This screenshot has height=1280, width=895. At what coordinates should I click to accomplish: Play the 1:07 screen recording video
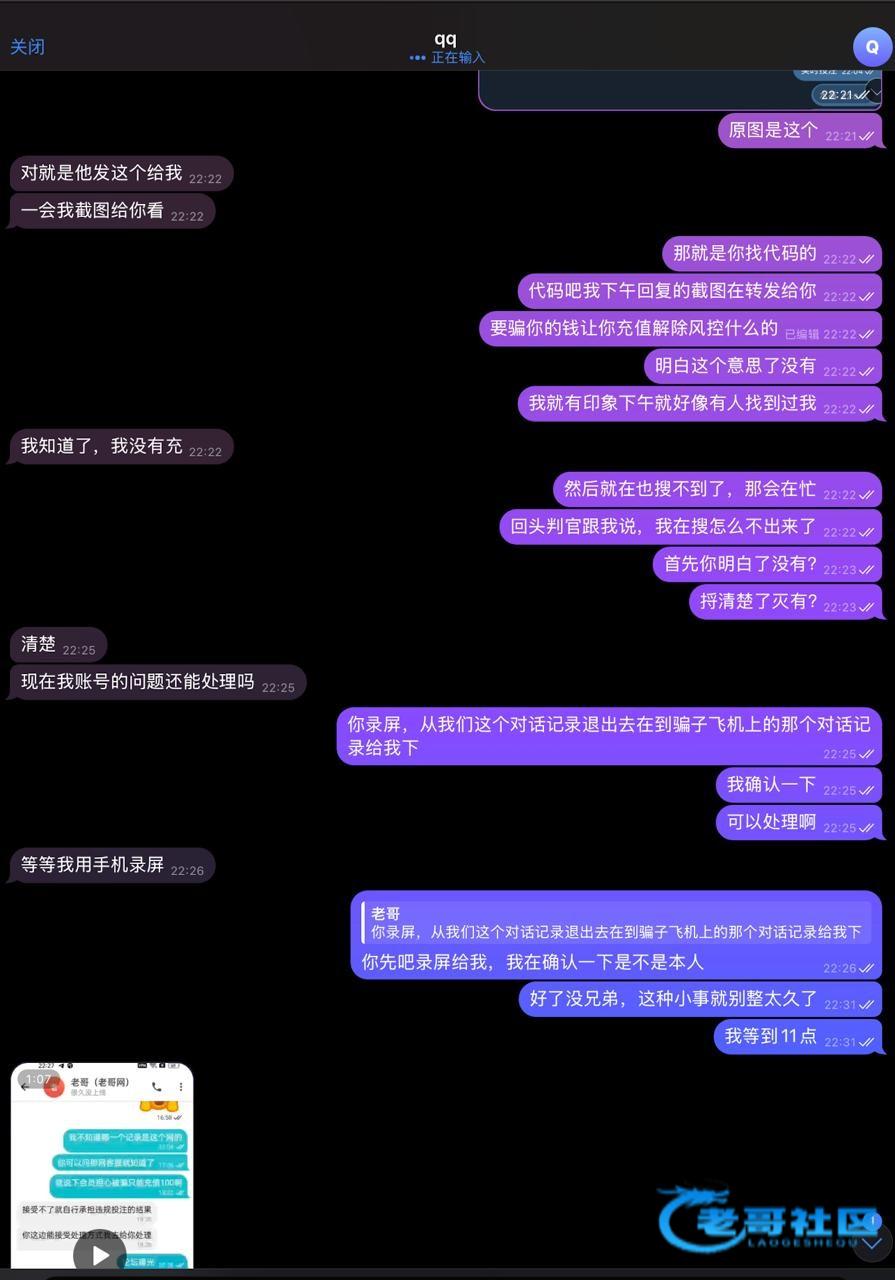click(x=100, y=1253)
